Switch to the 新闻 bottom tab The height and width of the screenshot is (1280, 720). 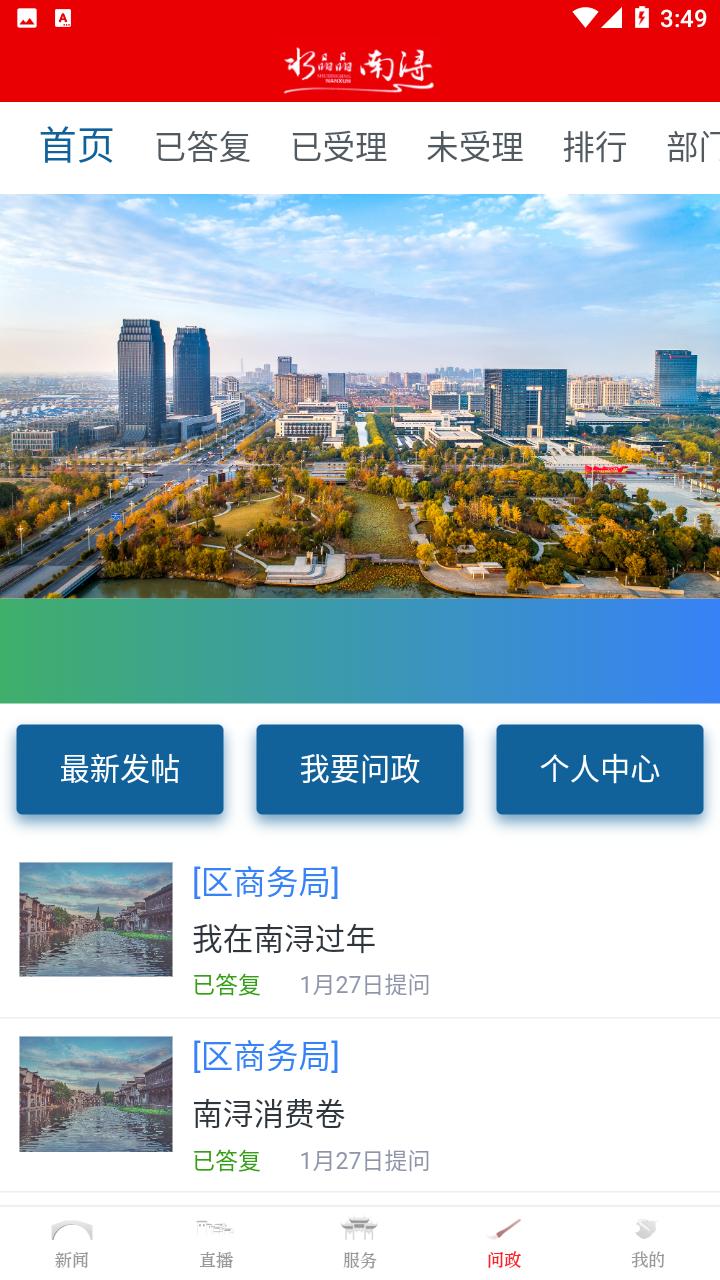click(x=72, y=1244)
